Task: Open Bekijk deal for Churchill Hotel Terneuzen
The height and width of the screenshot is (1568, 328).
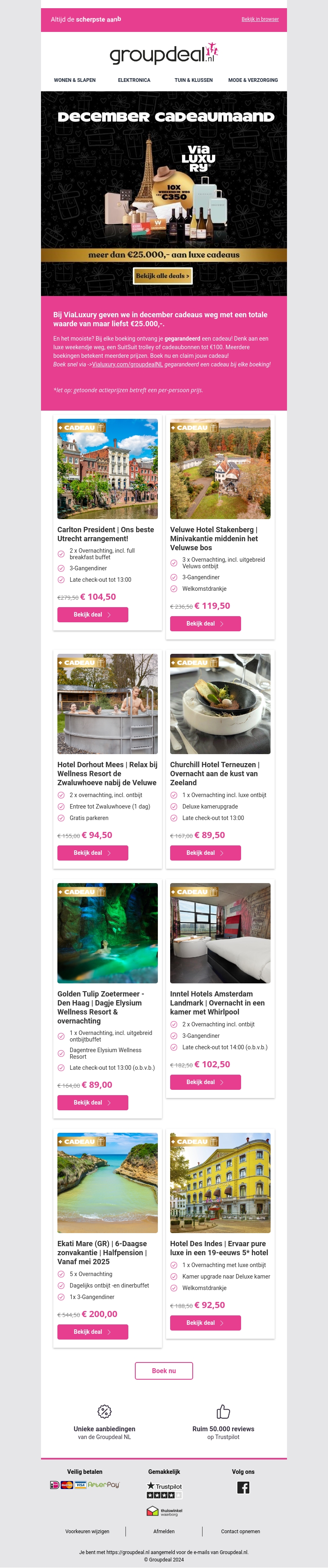Action: 205,853
